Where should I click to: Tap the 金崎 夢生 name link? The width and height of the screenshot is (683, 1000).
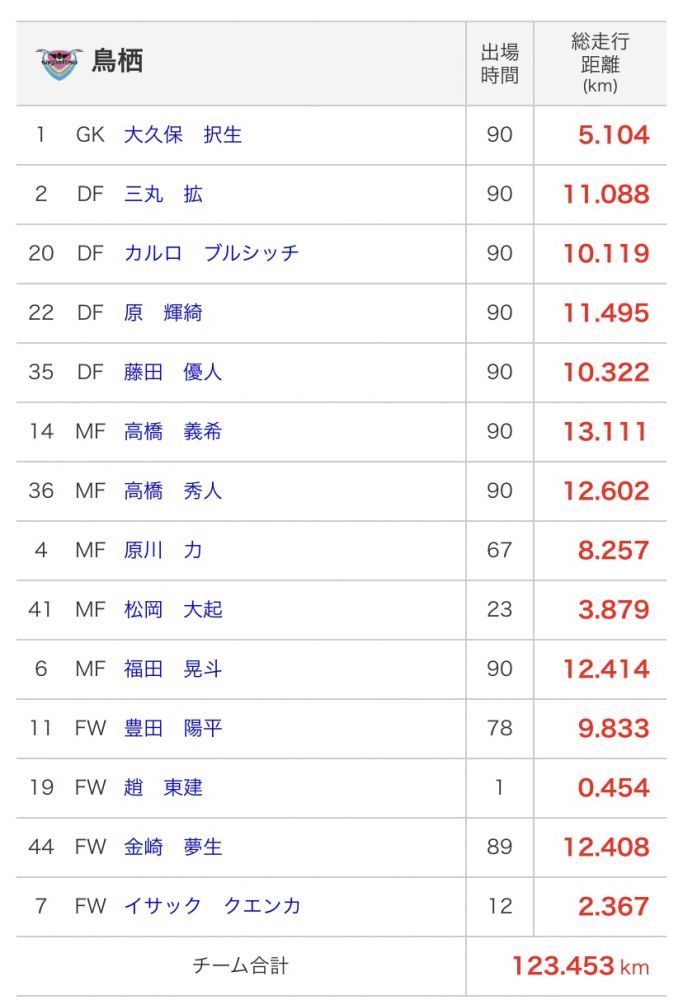coord(173,847)
